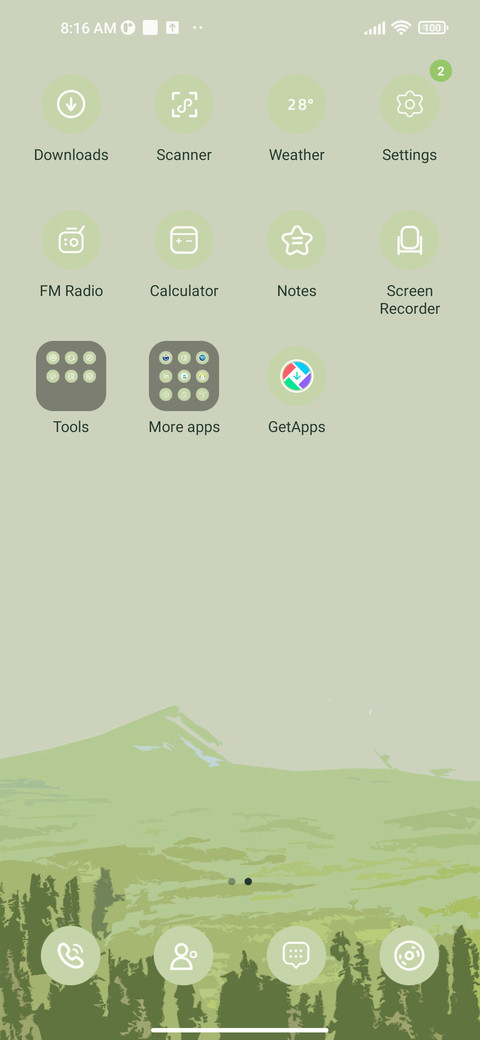Open Settings
Screen dimensions: 480x1040
point(409,104)
